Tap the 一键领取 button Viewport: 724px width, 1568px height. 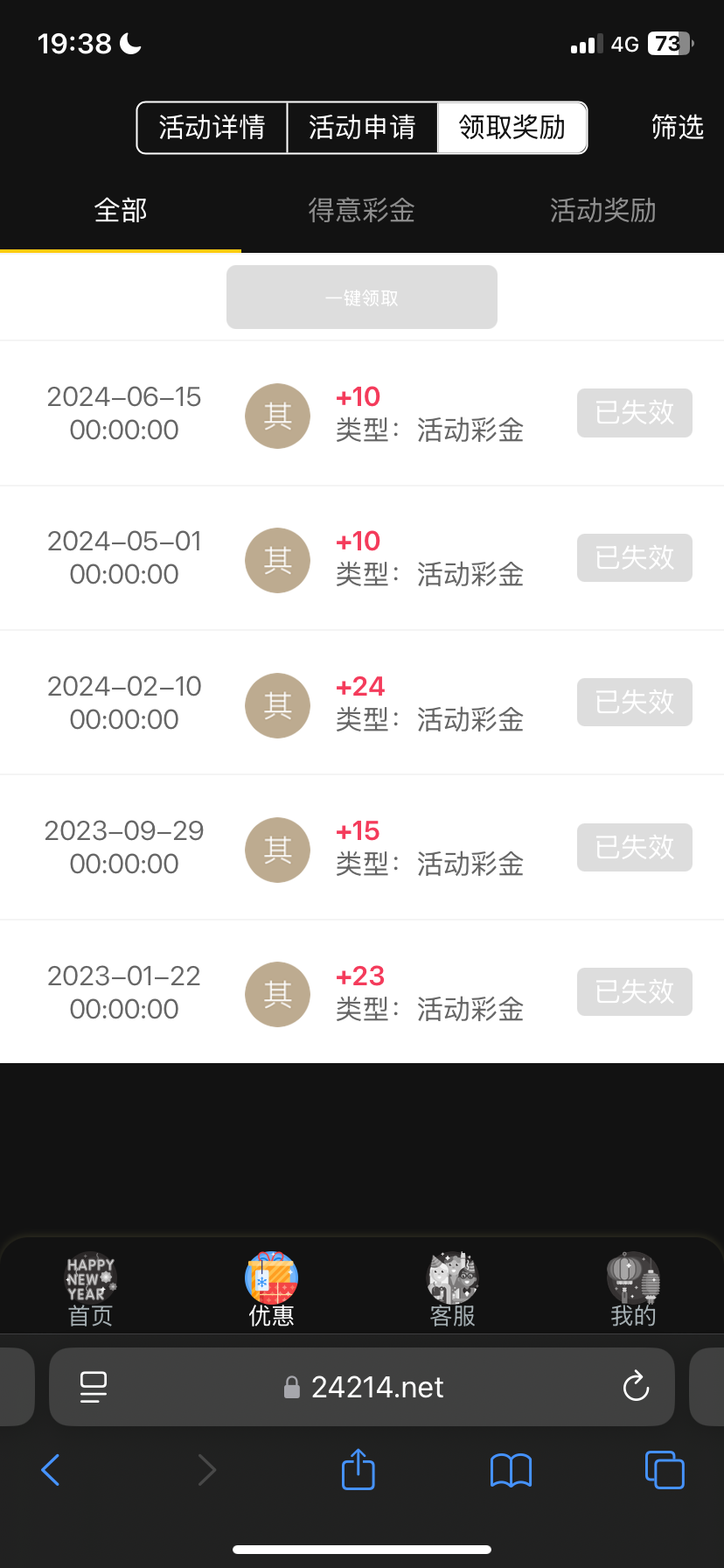[x=362, y=297]
